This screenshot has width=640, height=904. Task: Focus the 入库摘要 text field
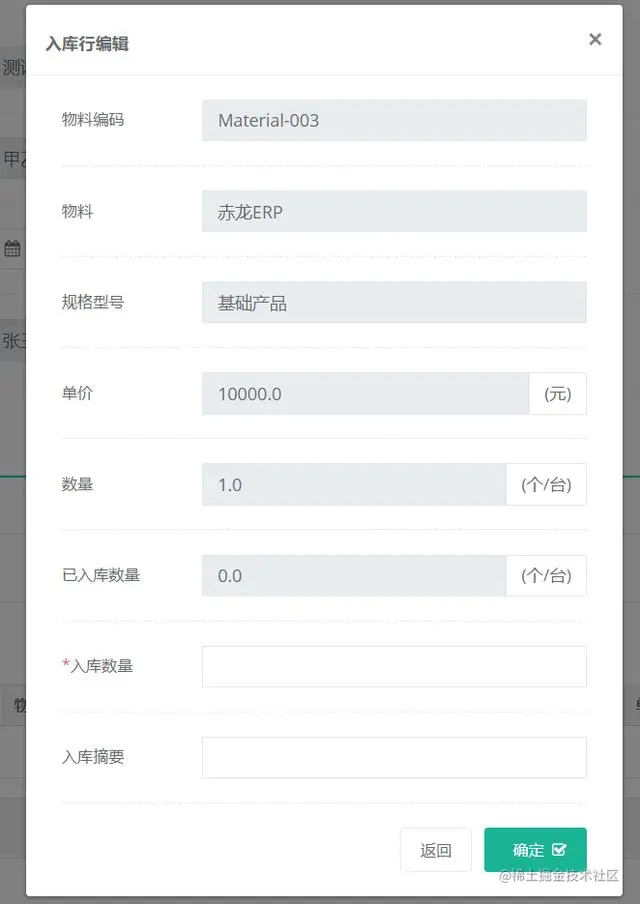coord(394,757)
